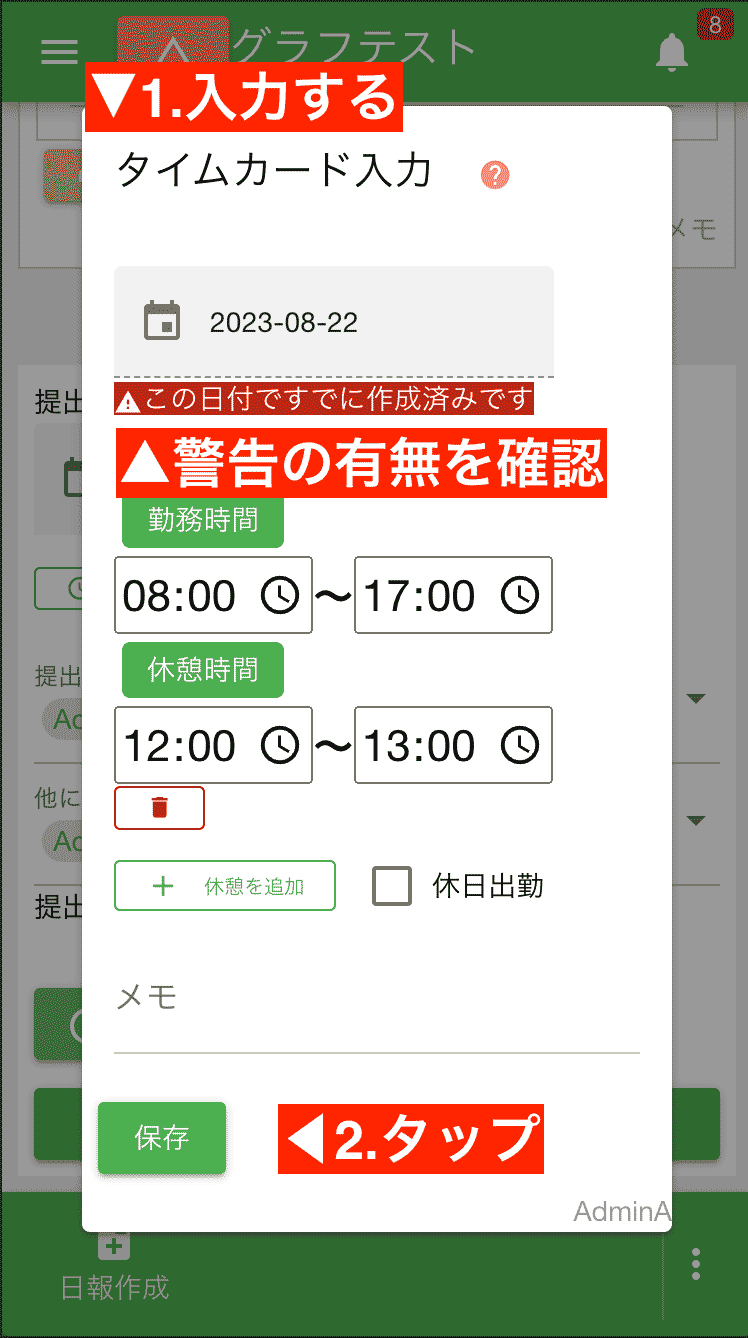Open notifications via the bell icon
748x1338 pixels.
tap(672, 52)
